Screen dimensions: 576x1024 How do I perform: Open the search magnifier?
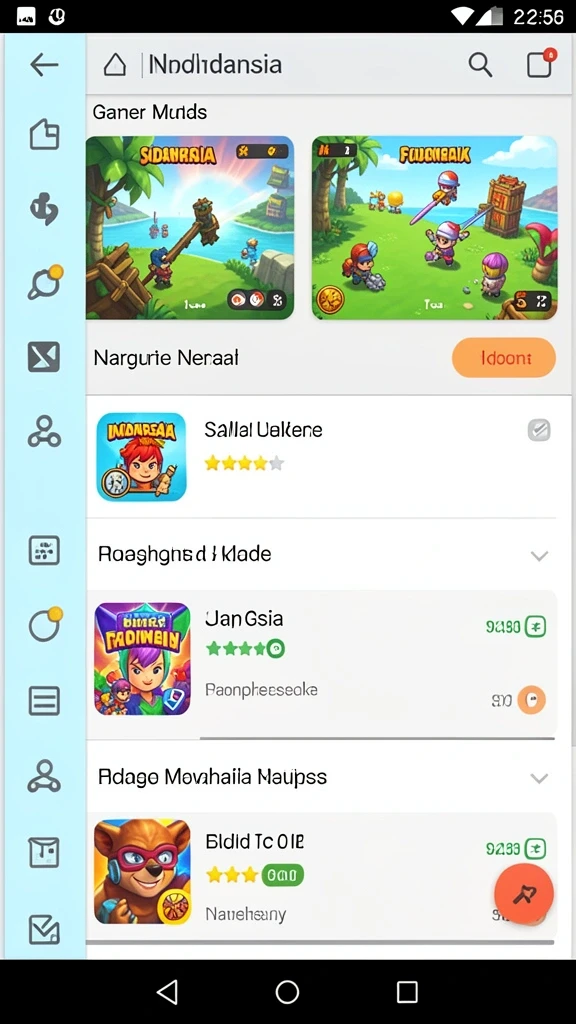(480, 65)
